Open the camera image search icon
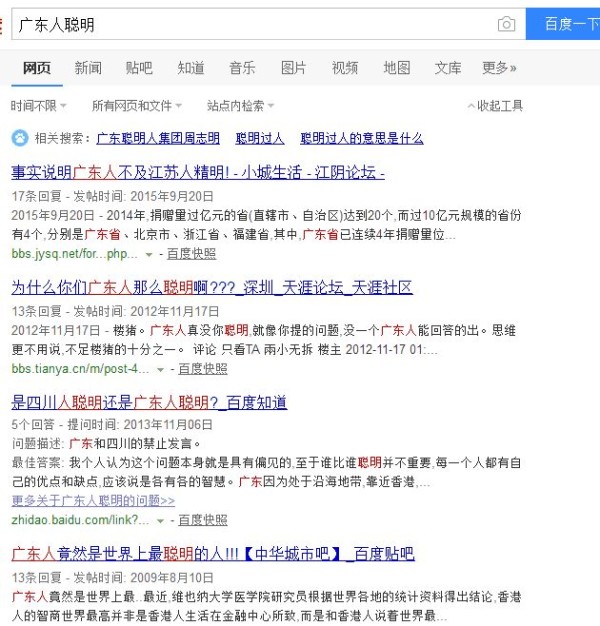600x626 pixels. [x=507, y=24]
